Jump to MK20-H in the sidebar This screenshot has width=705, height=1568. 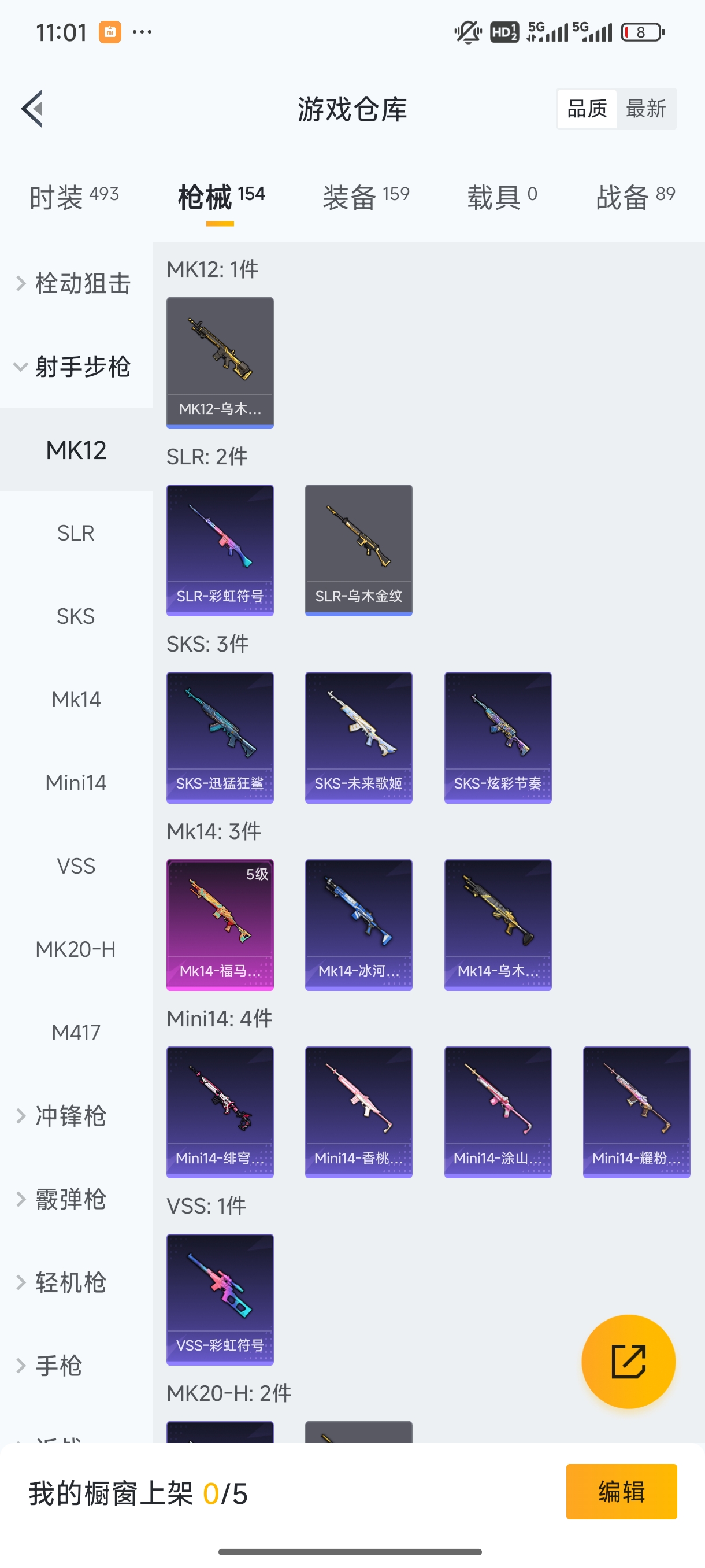[76, 949]
